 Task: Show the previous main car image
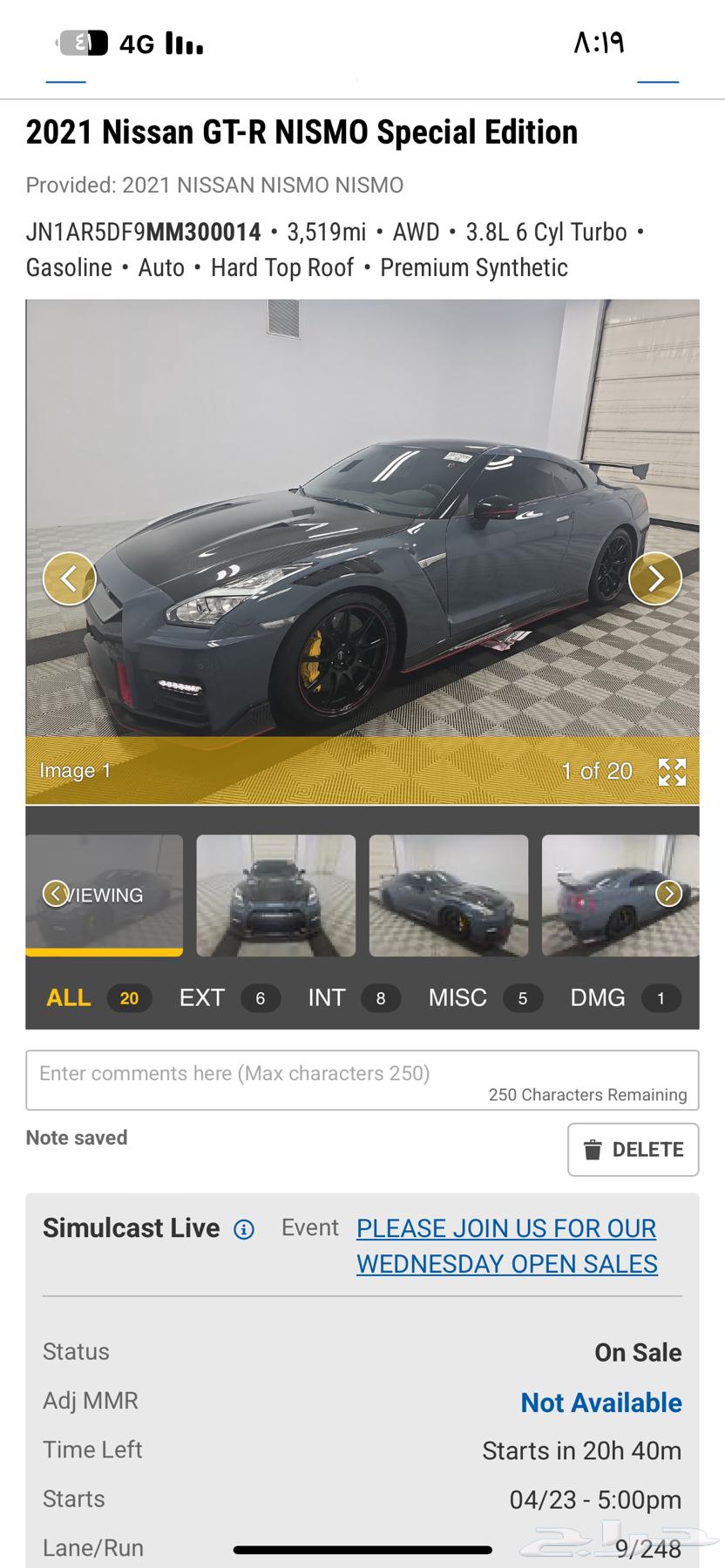(x=69, y=578)
